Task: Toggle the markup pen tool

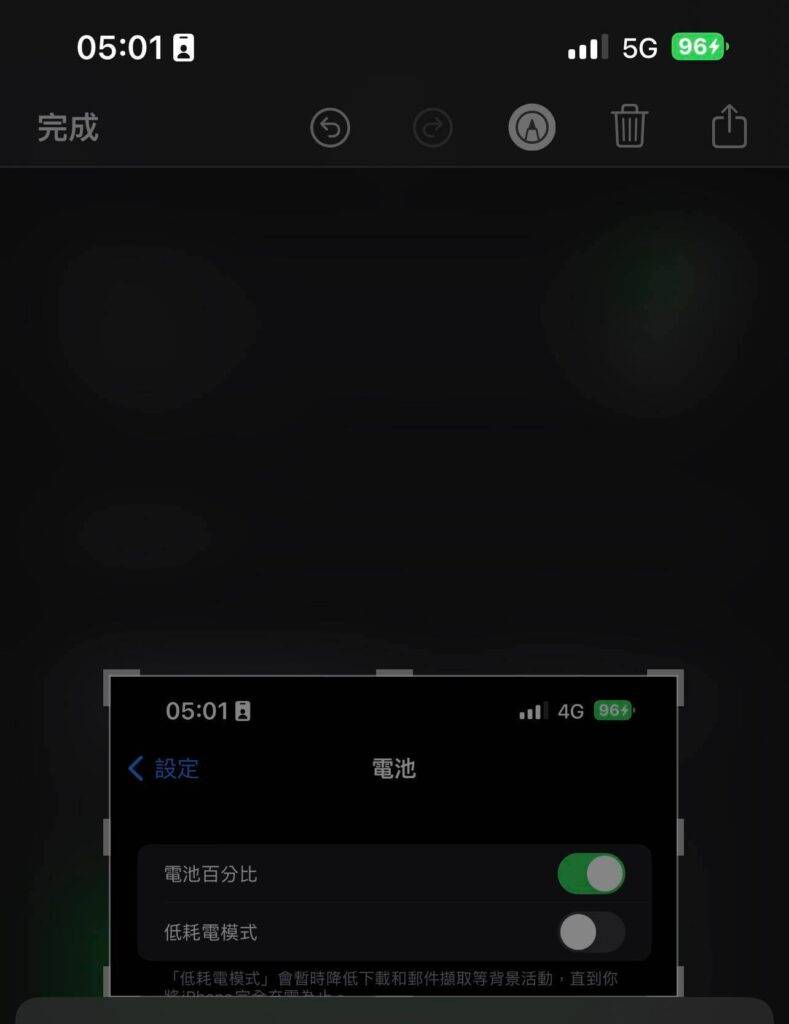Action: pos(531,128)
